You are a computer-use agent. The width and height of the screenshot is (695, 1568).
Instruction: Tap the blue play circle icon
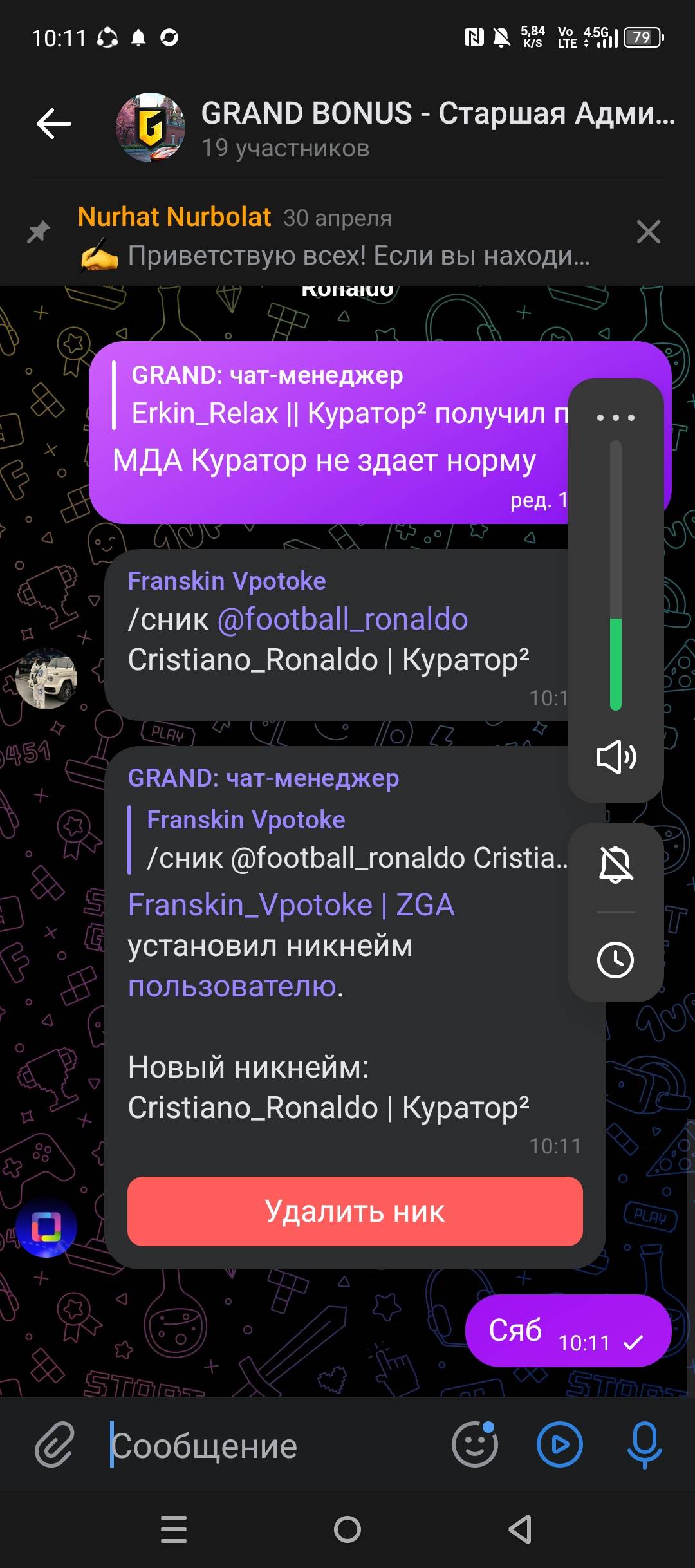pyautogui.click(x=560, y=1446)
